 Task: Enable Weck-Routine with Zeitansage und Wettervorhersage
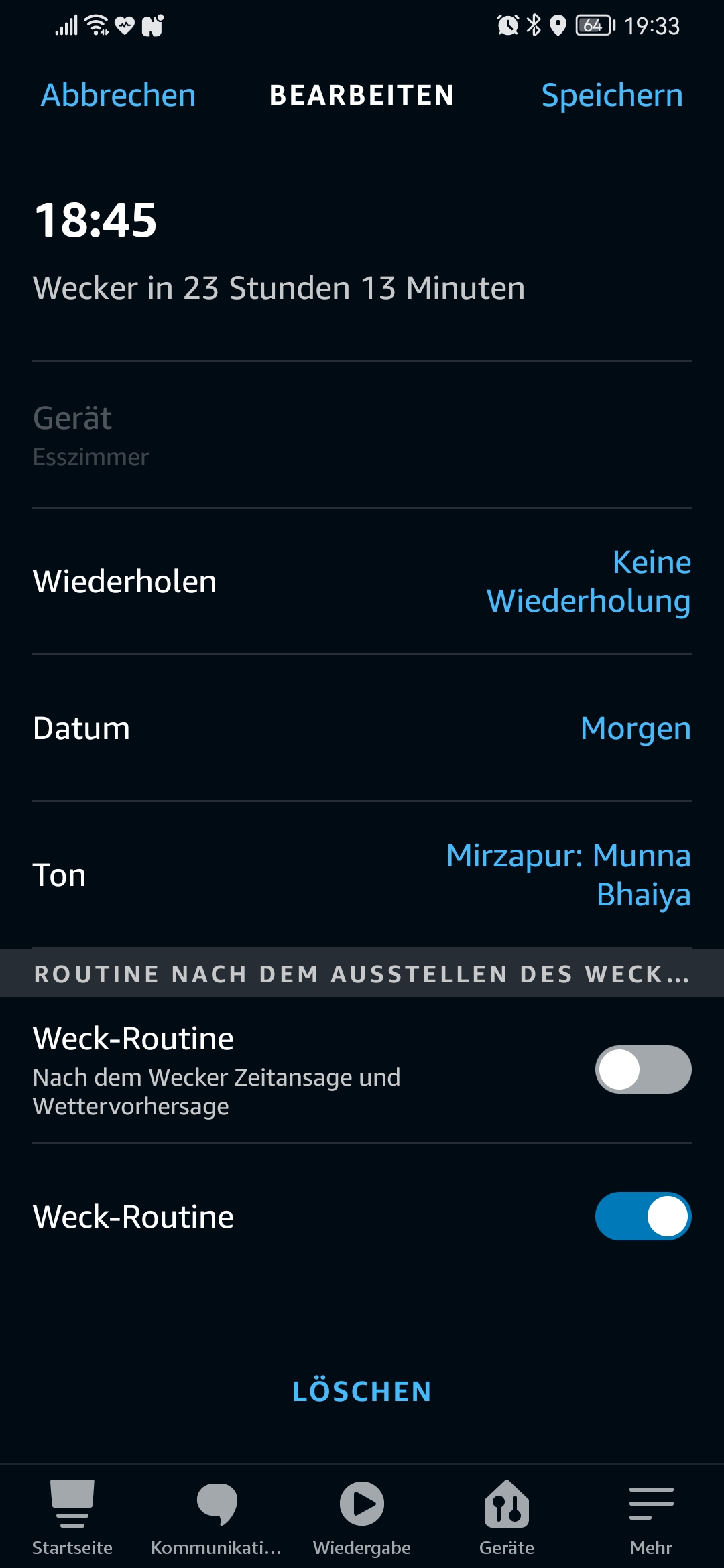[643, 1069]
